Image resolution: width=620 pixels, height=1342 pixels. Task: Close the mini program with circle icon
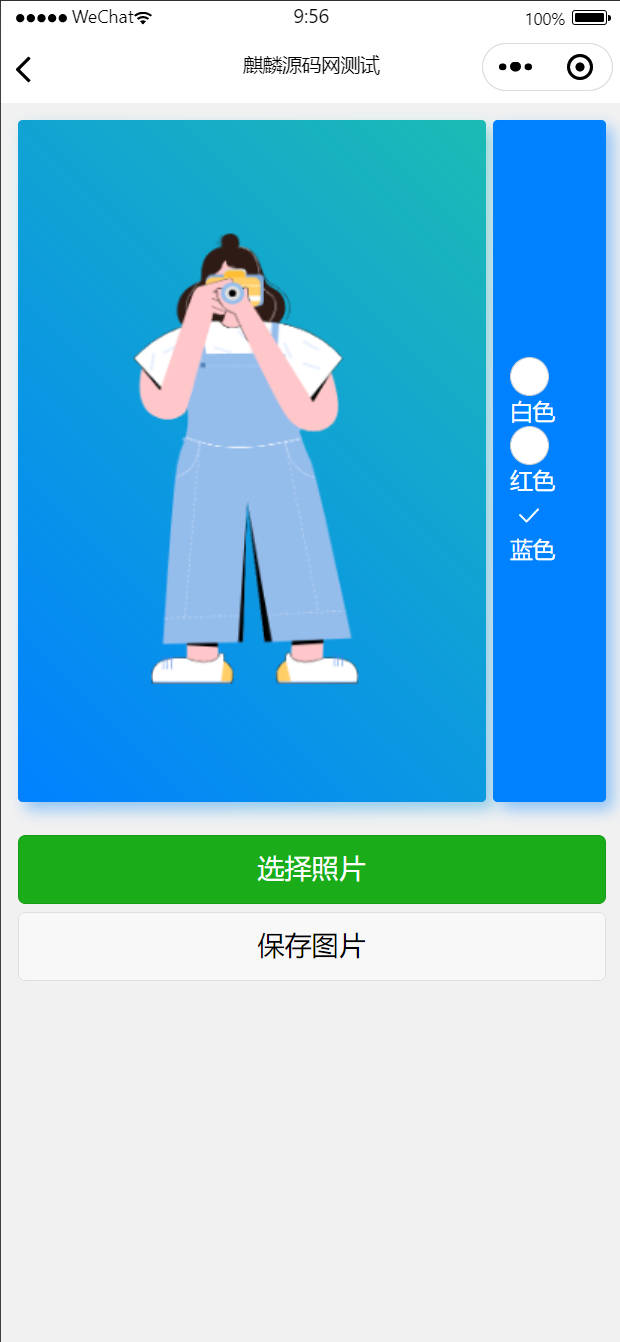click(579, 67)
